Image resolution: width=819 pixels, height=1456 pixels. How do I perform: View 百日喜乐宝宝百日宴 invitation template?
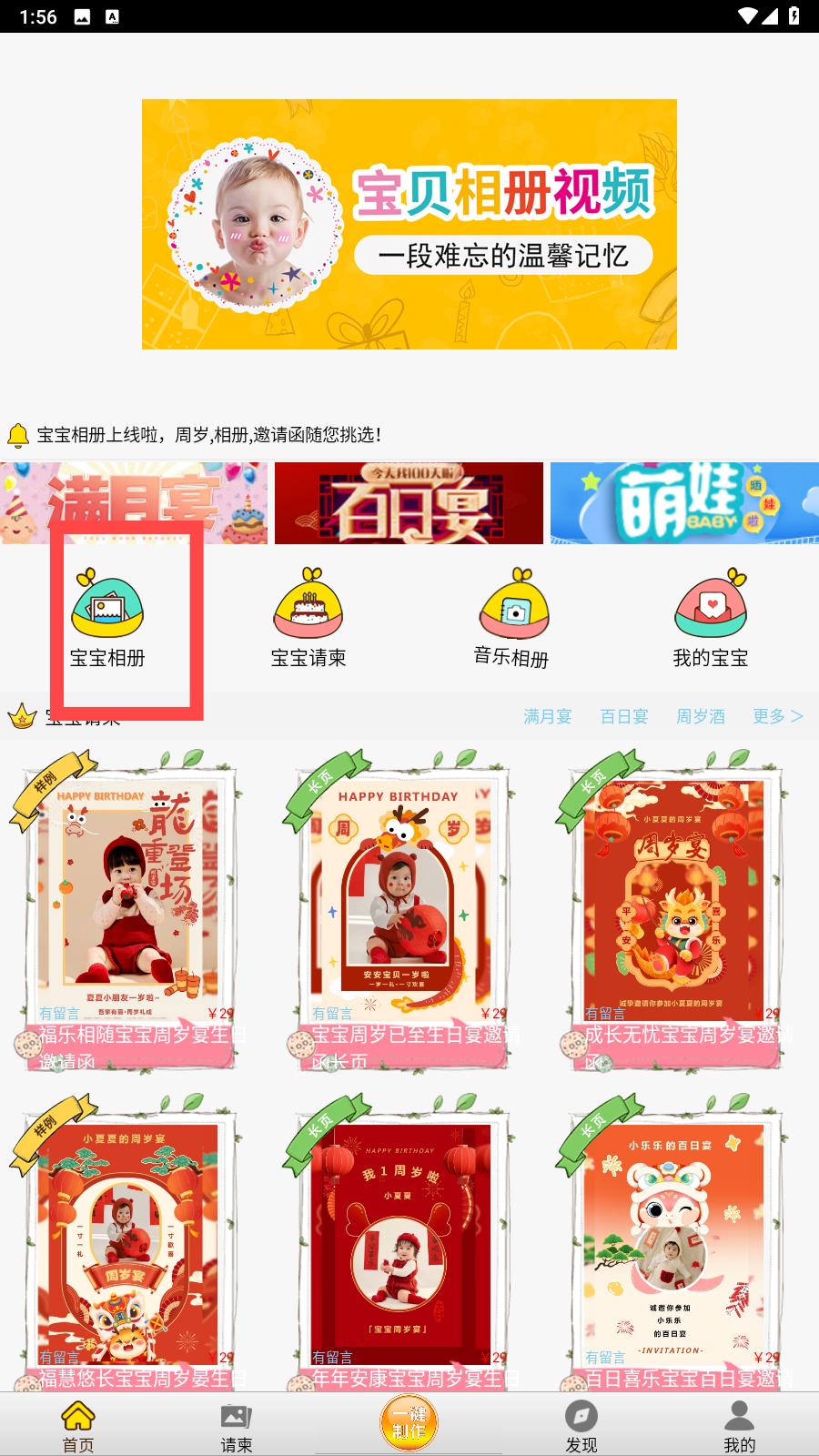(675, 1249)
